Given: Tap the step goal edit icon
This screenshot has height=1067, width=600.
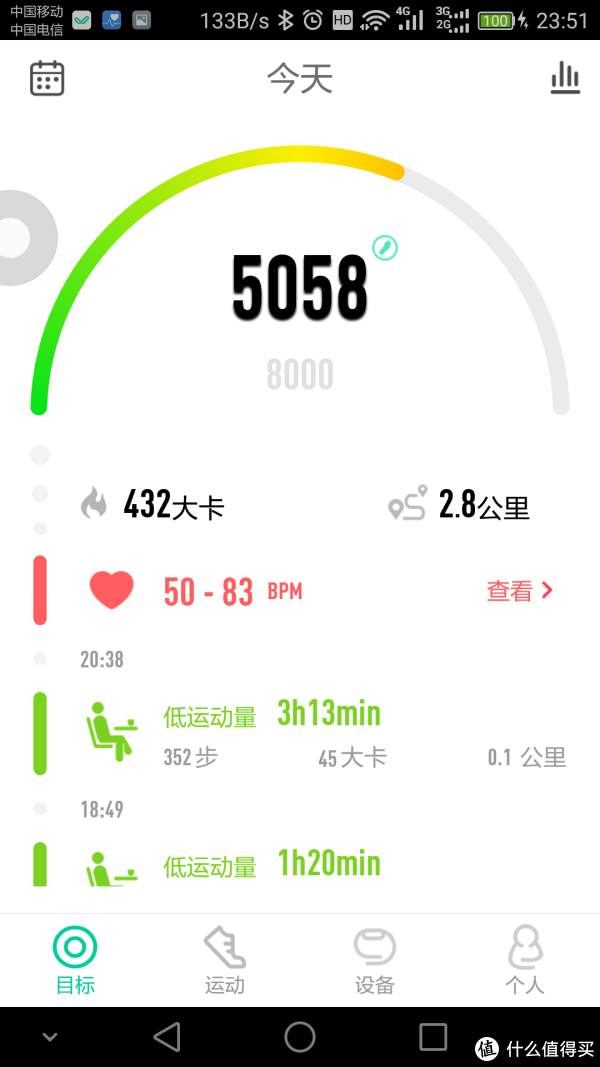Looking at the screenshot, I should (x=385, y=247).
